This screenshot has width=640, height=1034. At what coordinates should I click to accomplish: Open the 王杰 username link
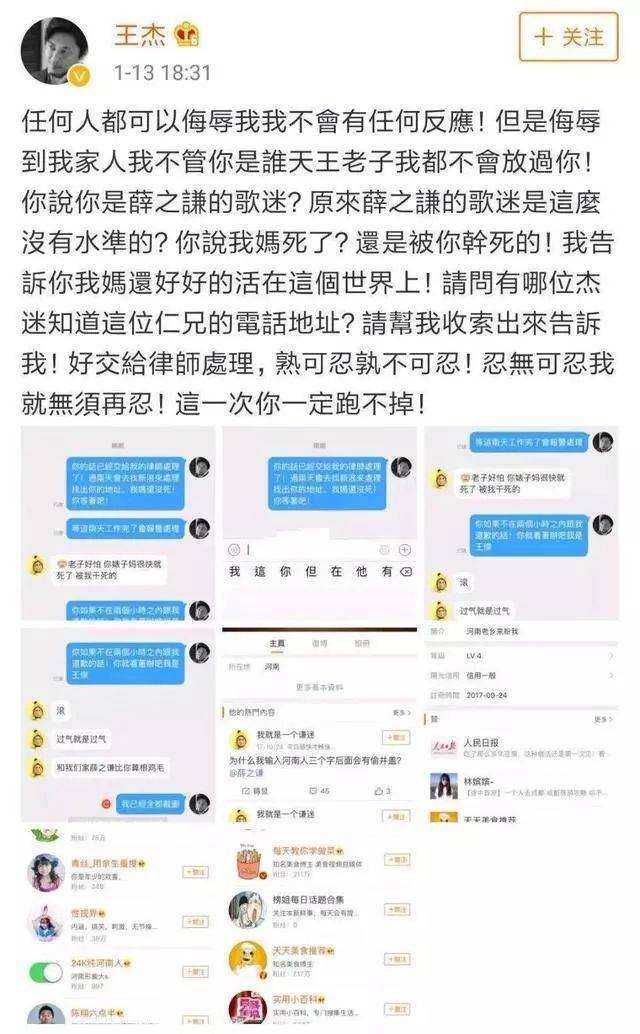pyautogui.click(x=142, y=35)
